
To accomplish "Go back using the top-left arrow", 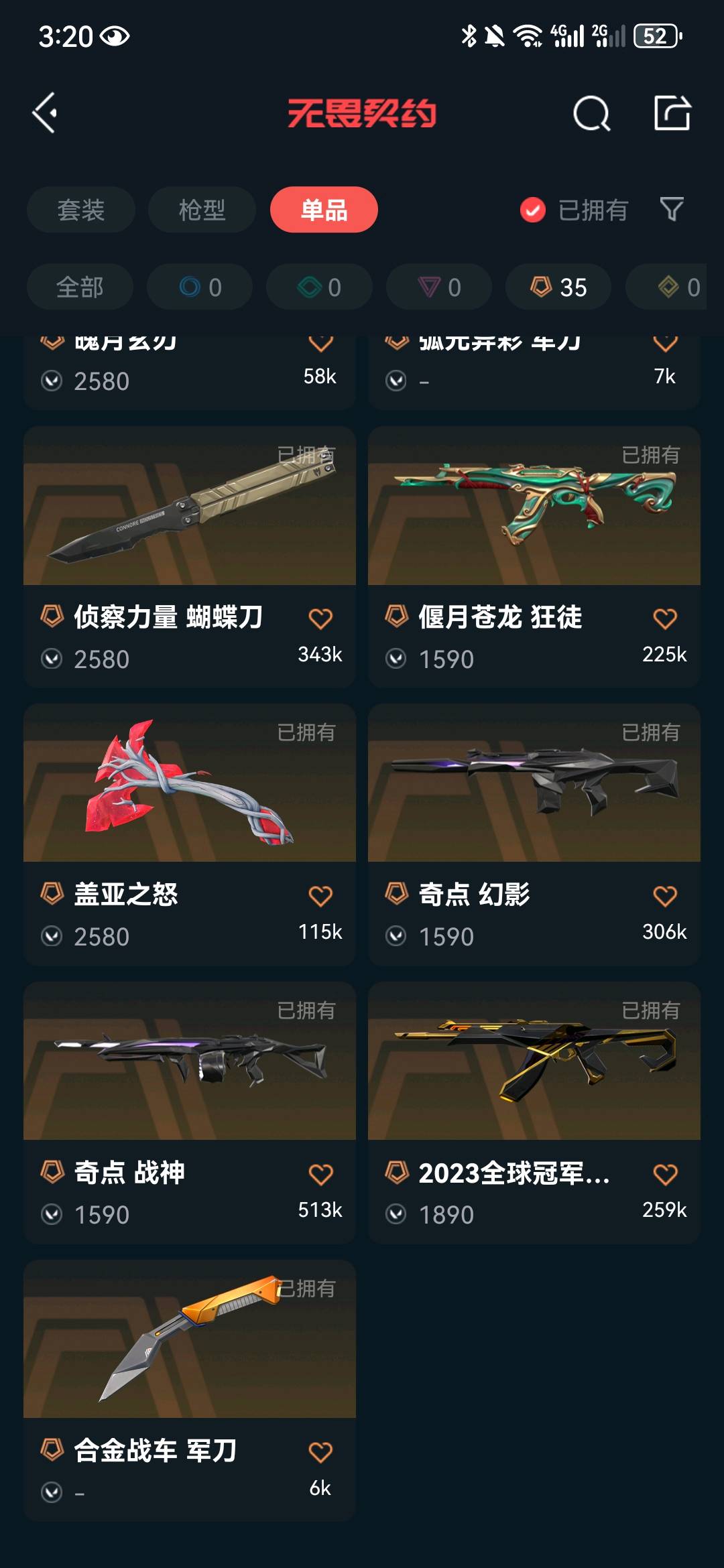I will coord(46,113).
